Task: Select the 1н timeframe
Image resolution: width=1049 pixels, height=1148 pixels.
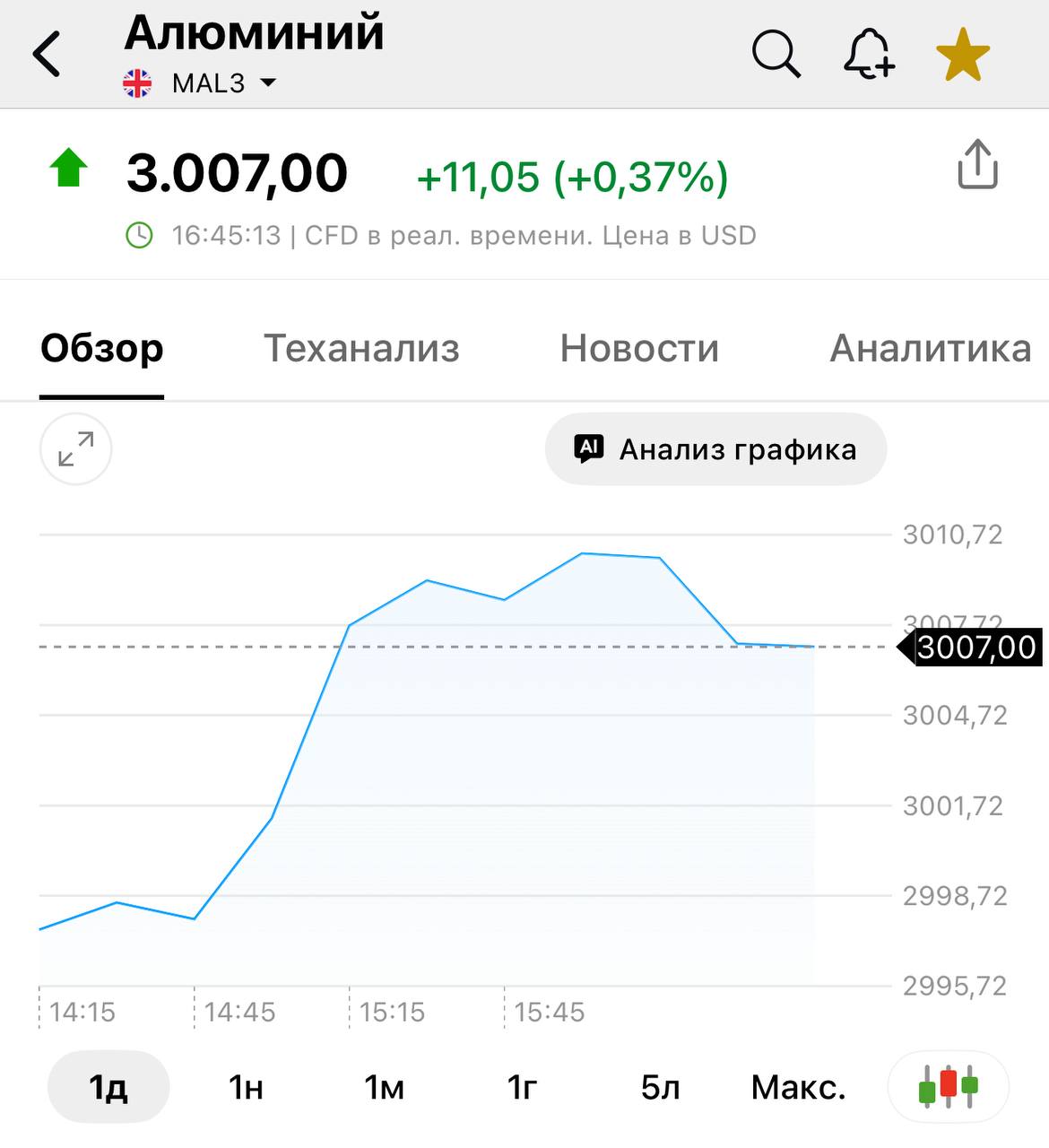Action: 246,1086
